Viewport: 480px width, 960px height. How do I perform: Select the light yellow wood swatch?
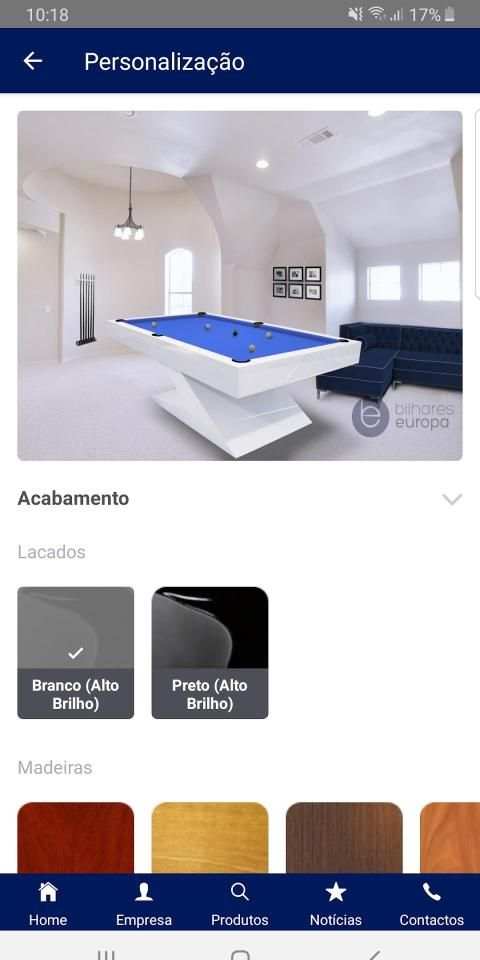pos(210,838)
